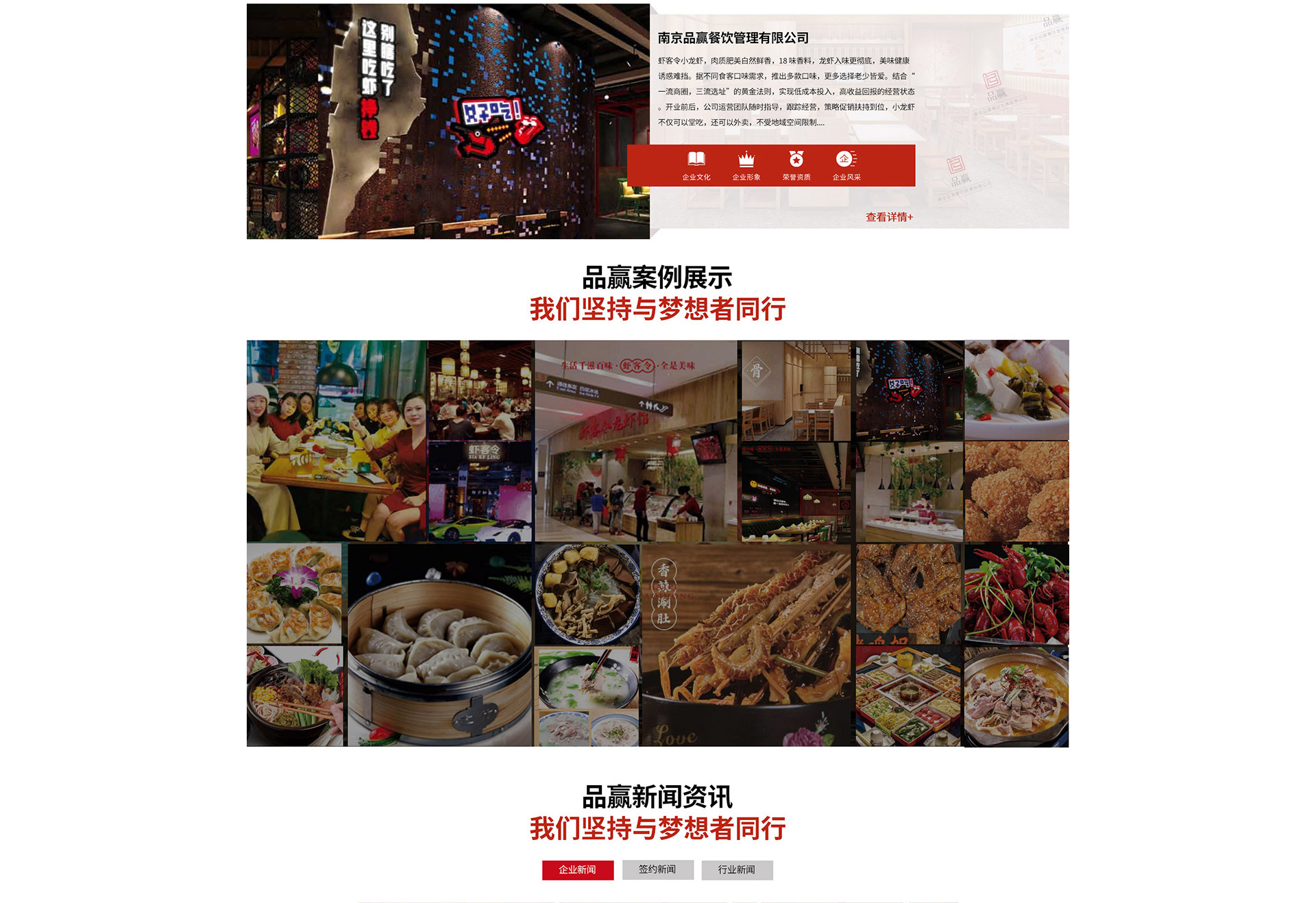Tap 查看详情+ to read more
Screen dimensions: 1316x903
pos(889,217)
